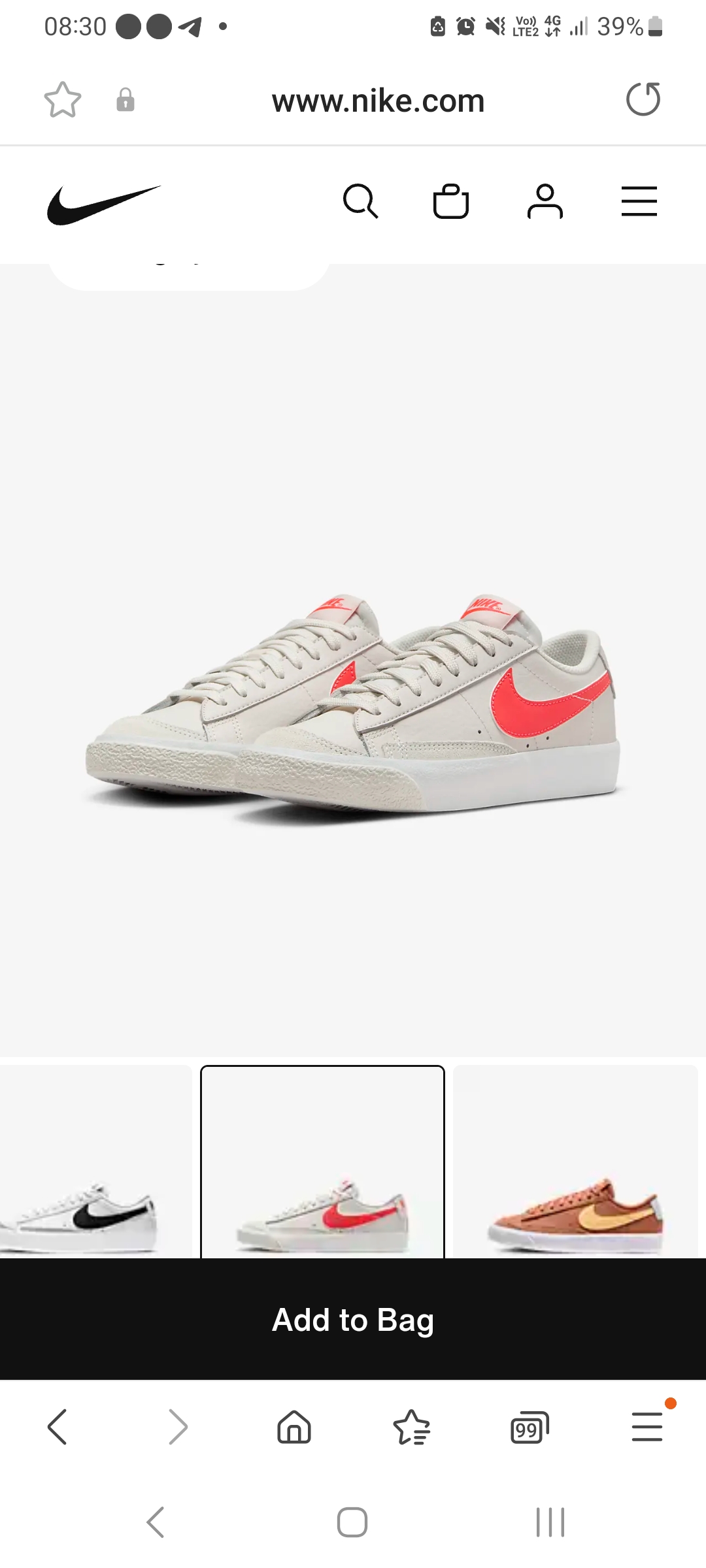This screenshot has width=706, height=1568.
Task: Open the browser tools menu
Action: coord(647,1427)
